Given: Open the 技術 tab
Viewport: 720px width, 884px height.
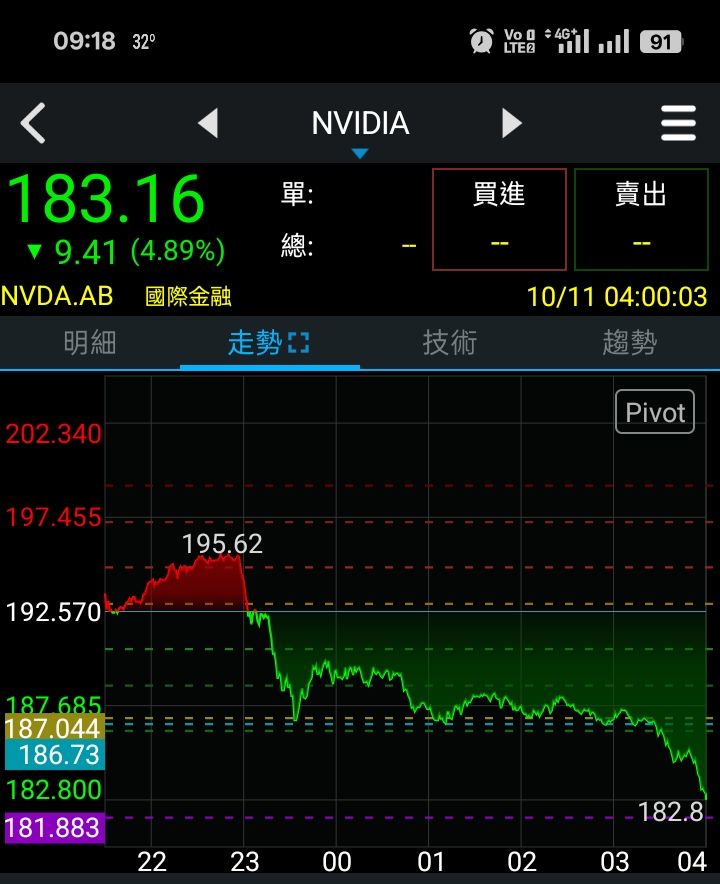Looking at the screenshot, I should click(449, 343).
